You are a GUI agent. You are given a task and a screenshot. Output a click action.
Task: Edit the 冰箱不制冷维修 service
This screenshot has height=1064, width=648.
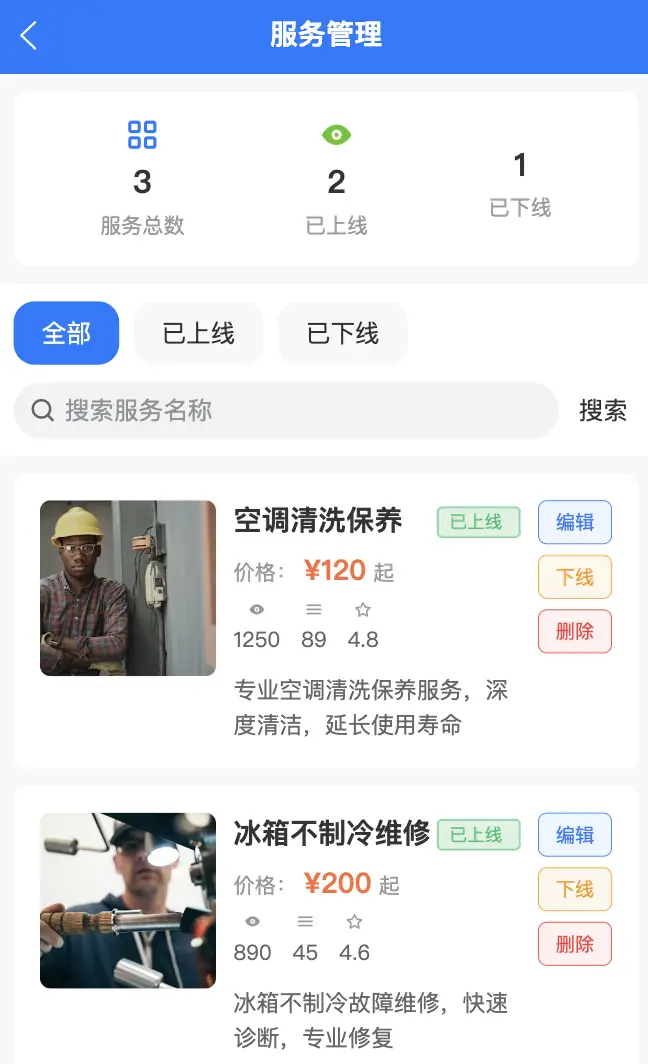point(575,835)
